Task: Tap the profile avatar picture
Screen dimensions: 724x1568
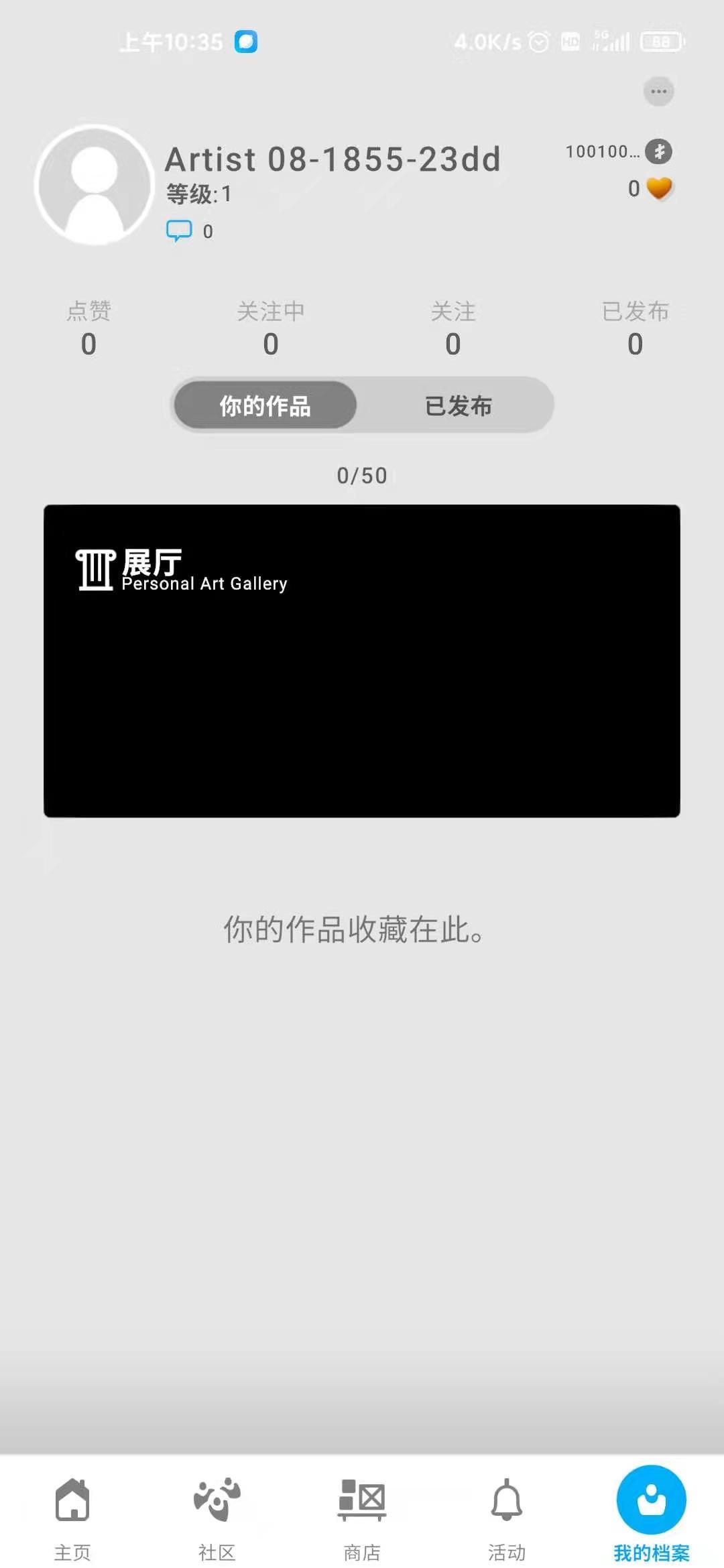Action: (95, 185)
